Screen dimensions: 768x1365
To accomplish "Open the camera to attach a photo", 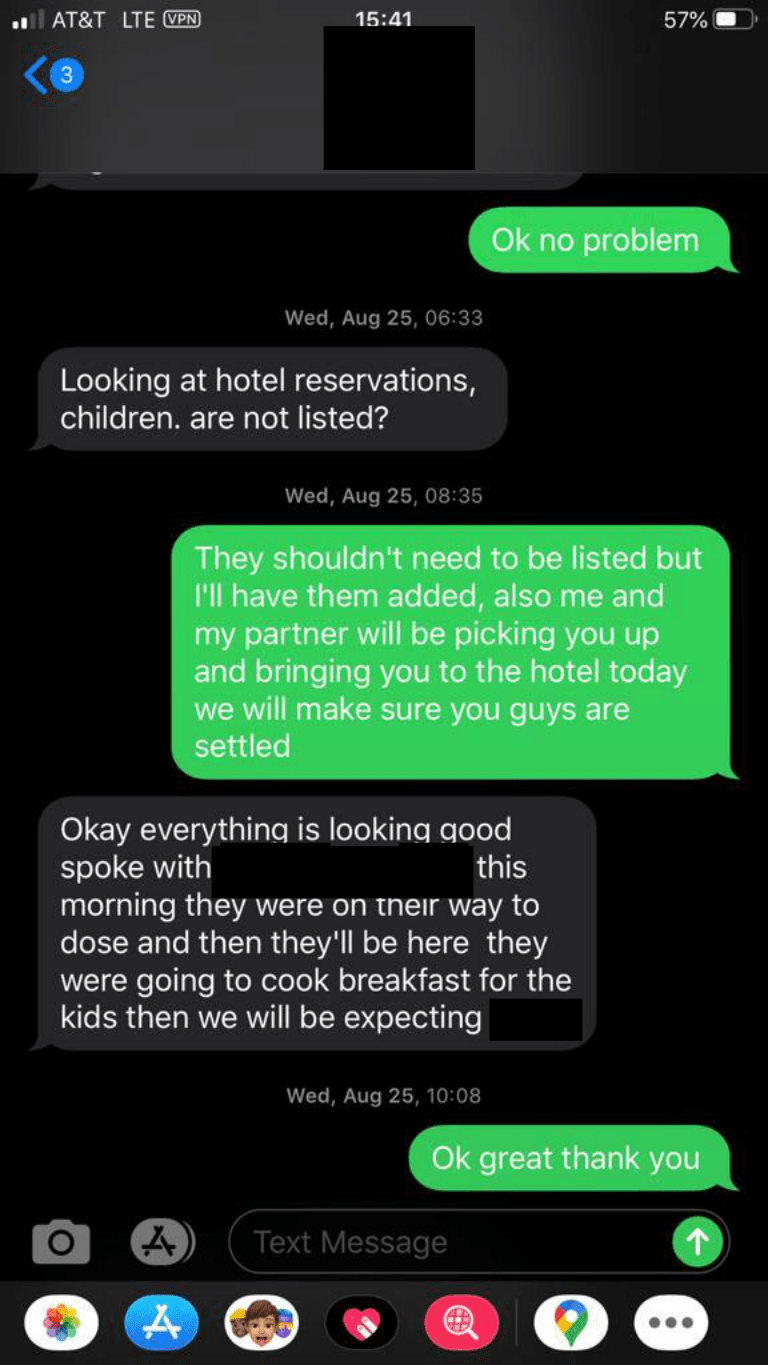I will (x=61, y=1242).
